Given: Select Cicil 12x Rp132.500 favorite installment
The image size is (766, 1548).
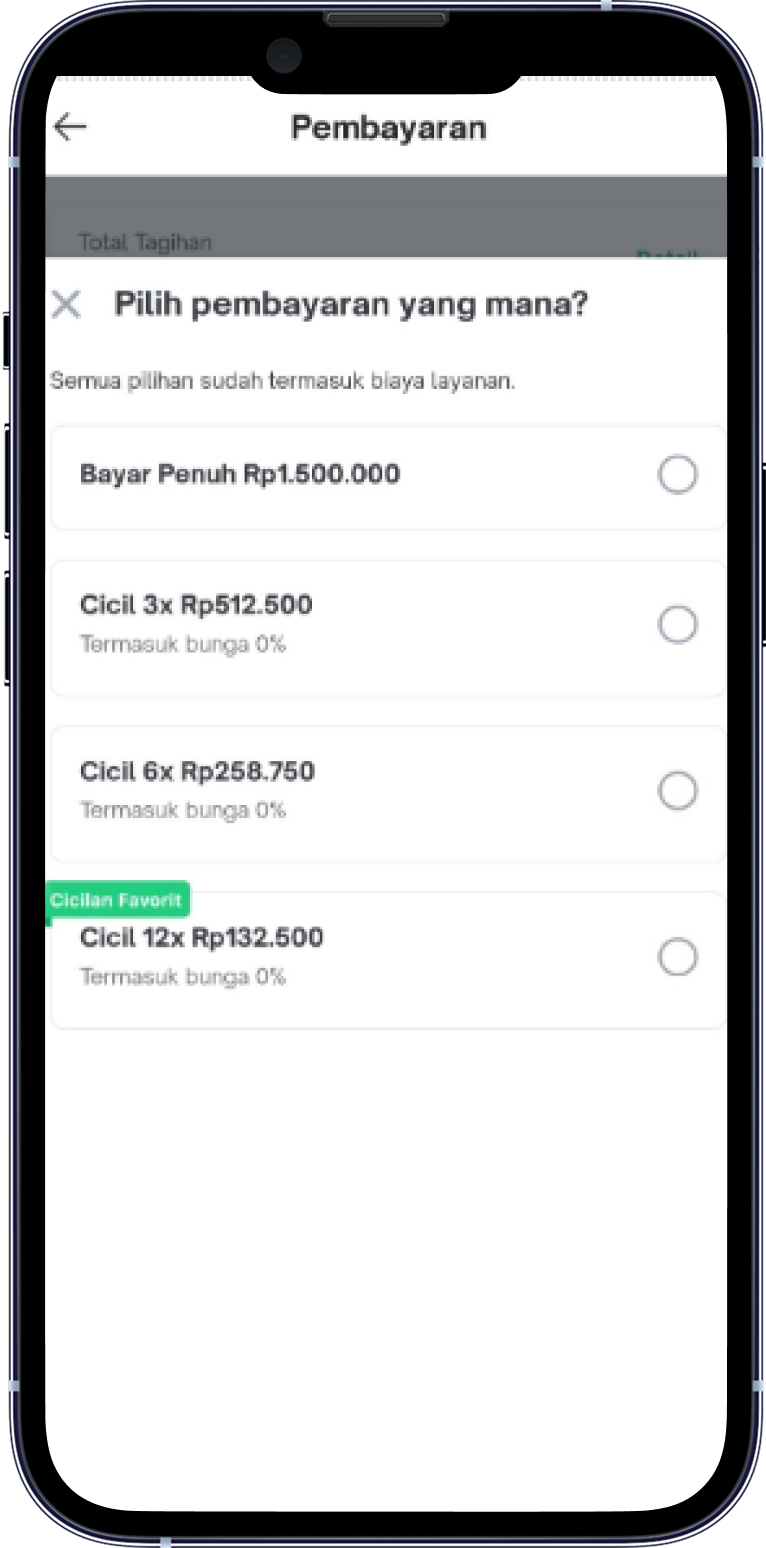Looking at the screenshot, I should point(677,957).
